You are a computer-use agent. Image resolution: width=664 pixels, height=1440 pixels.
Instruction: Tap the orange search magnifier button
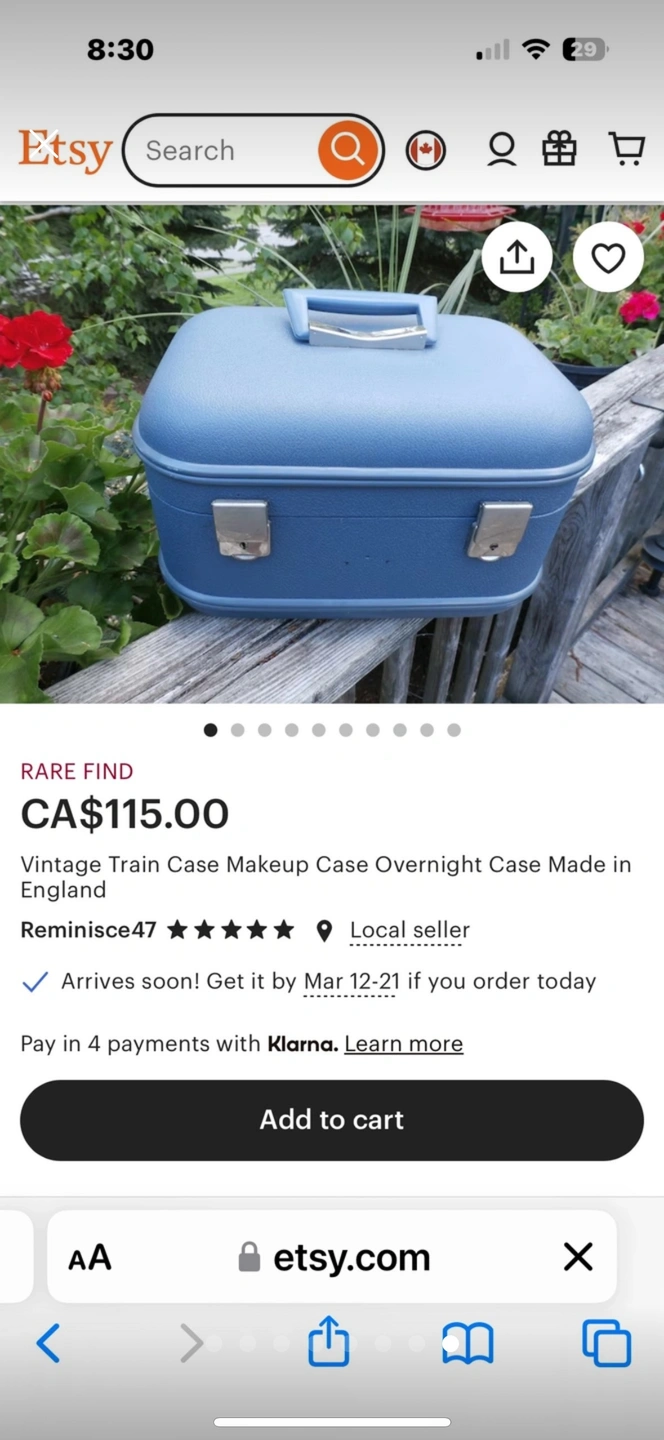point(347,151)
